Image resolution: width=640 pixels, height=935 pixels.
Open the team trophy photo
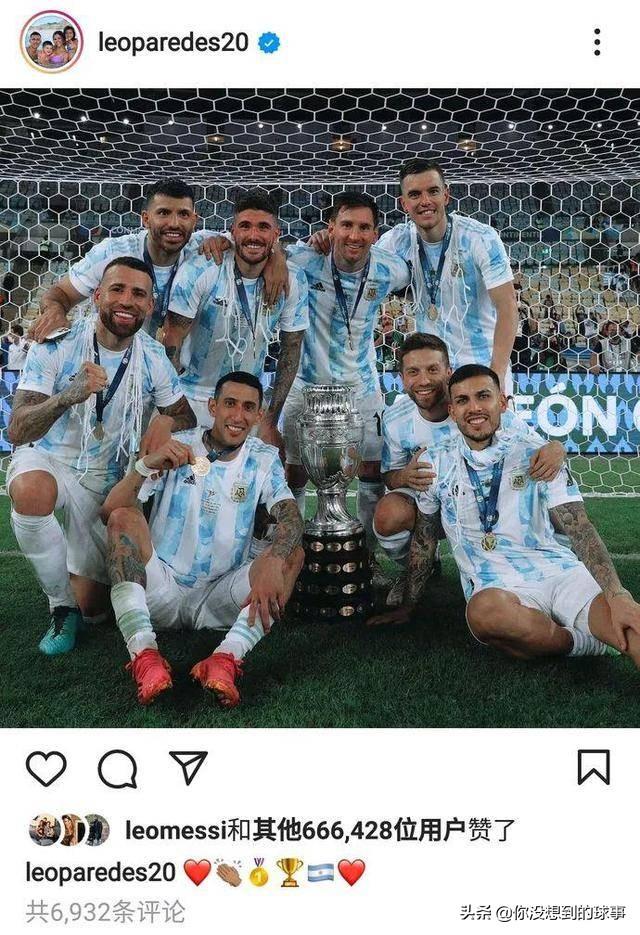(320, 408)
